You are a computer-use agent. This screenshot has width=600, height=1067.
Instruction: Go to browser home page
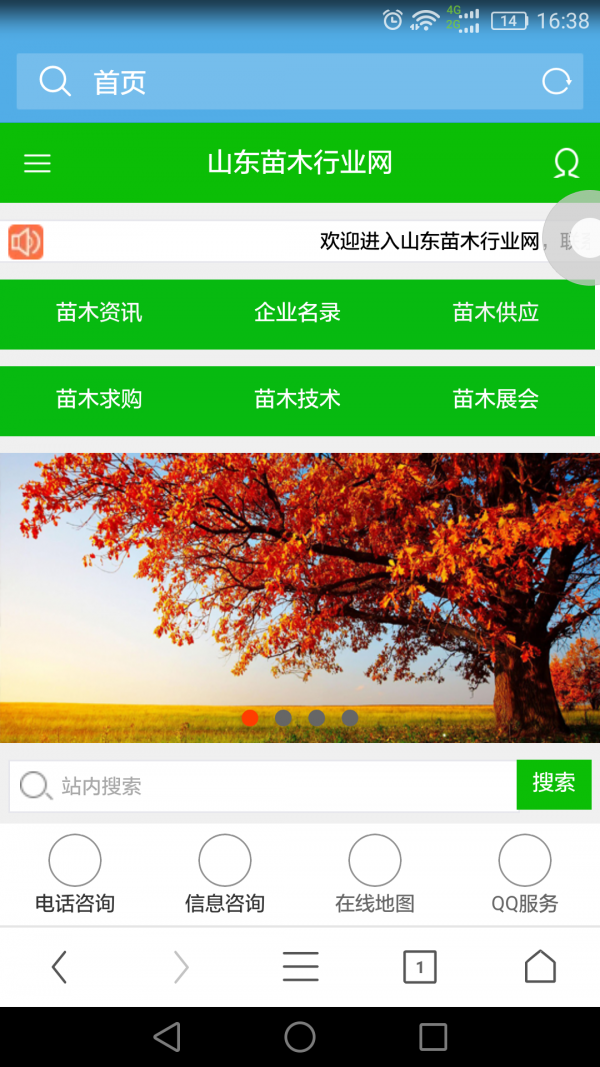tap(540, 967)
